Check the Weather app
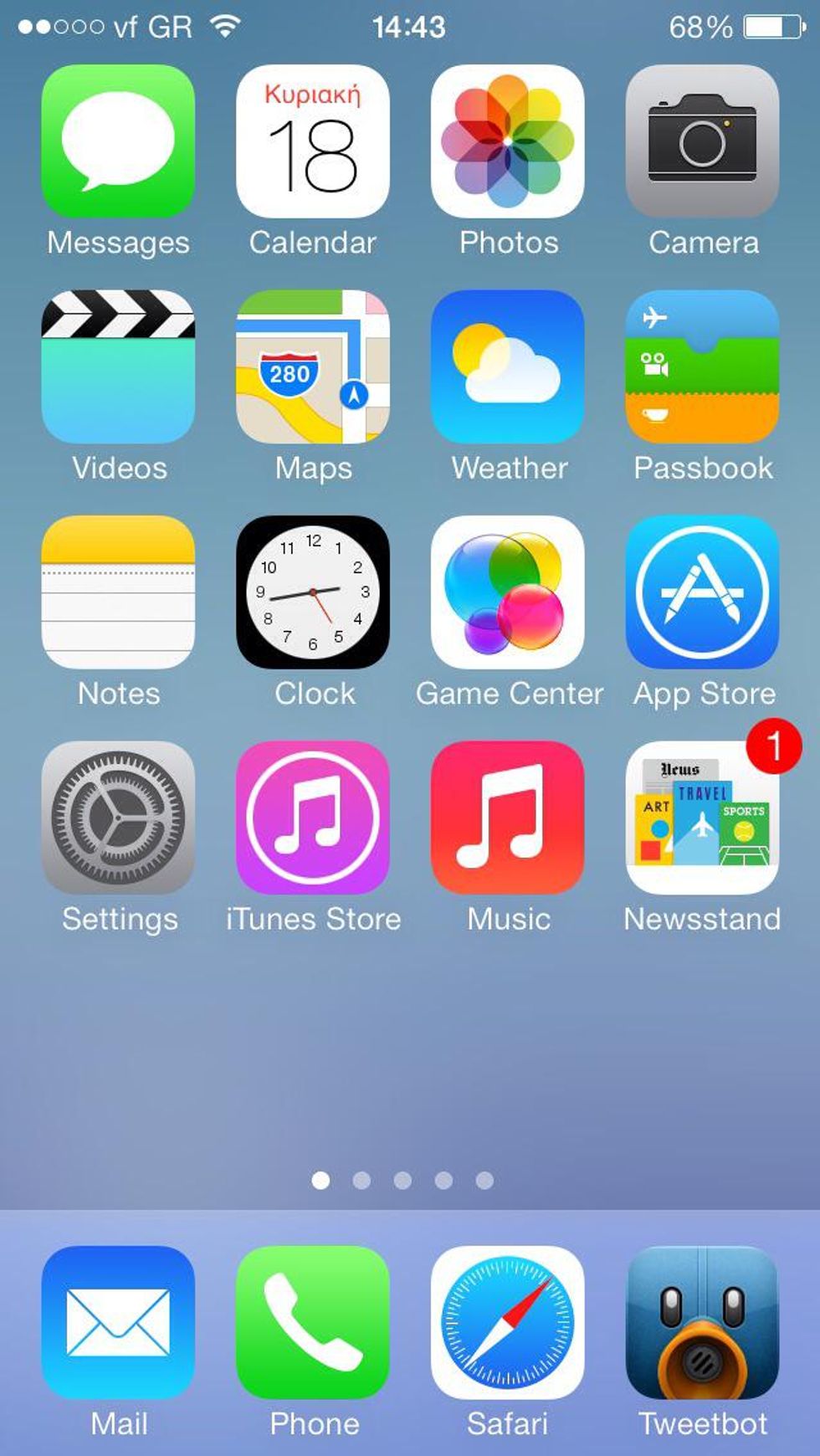This screenshot has width=820, height=1456. tap(508, 367)
